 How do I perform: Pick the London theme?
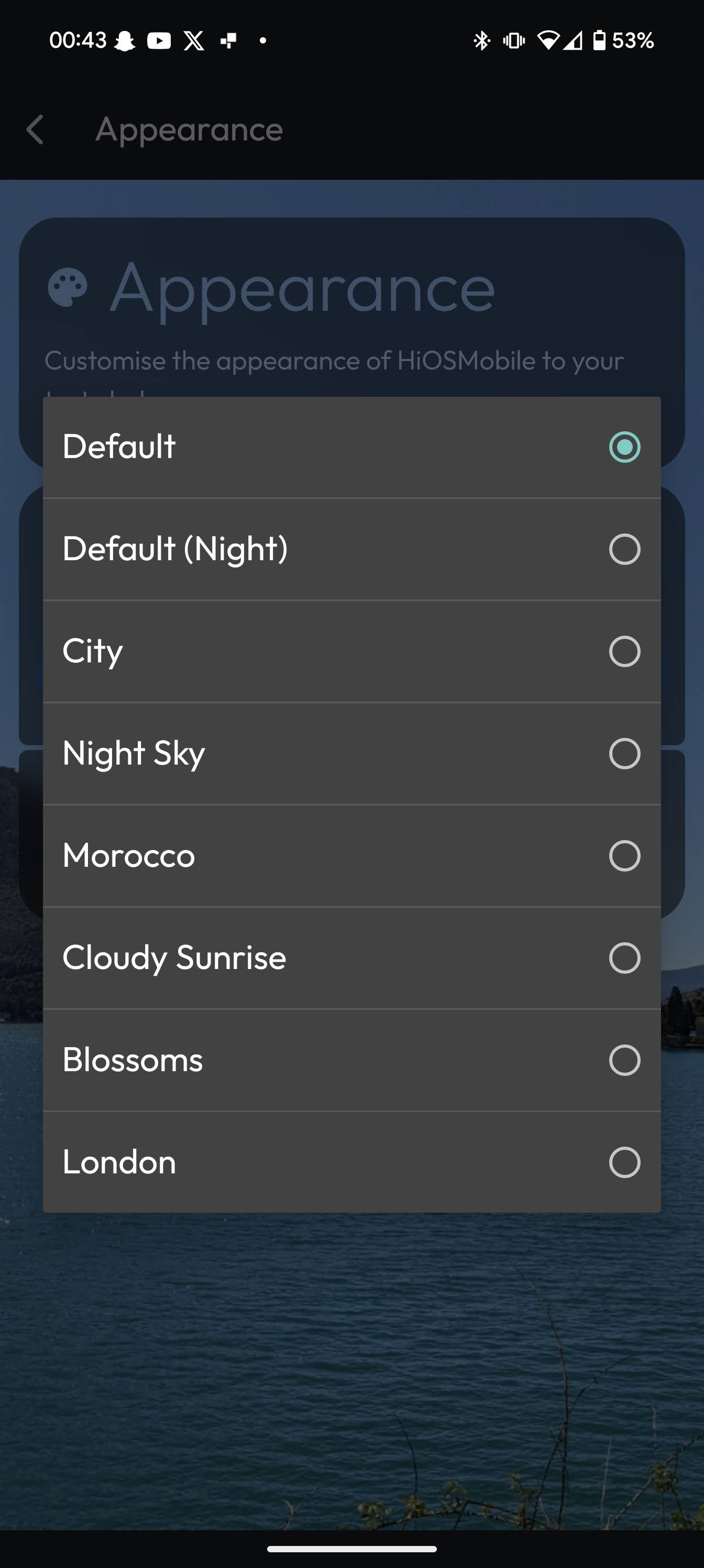pos(351,1162)
